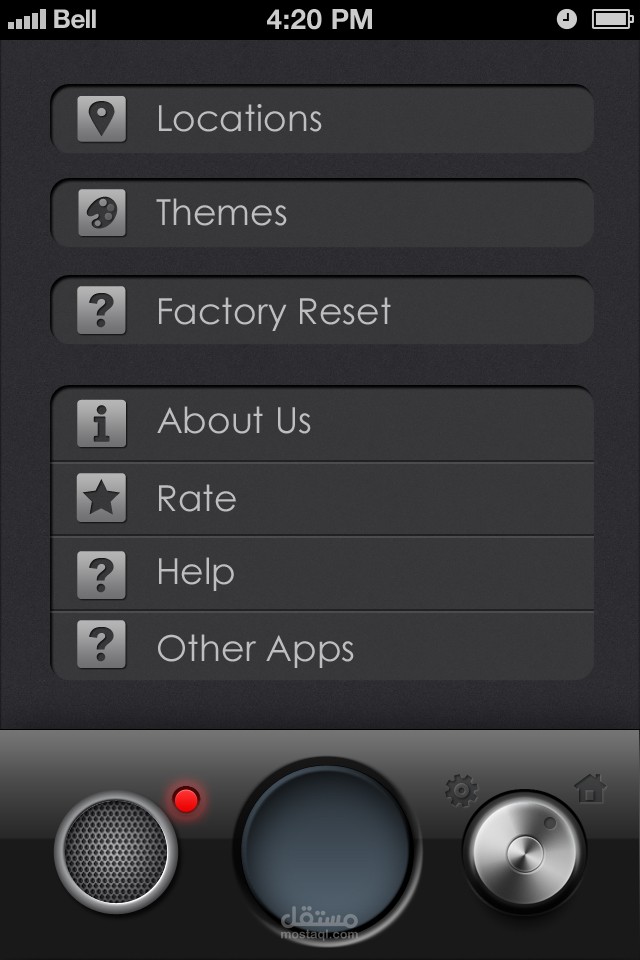Tap the round microphone grille button

[115, 852]
